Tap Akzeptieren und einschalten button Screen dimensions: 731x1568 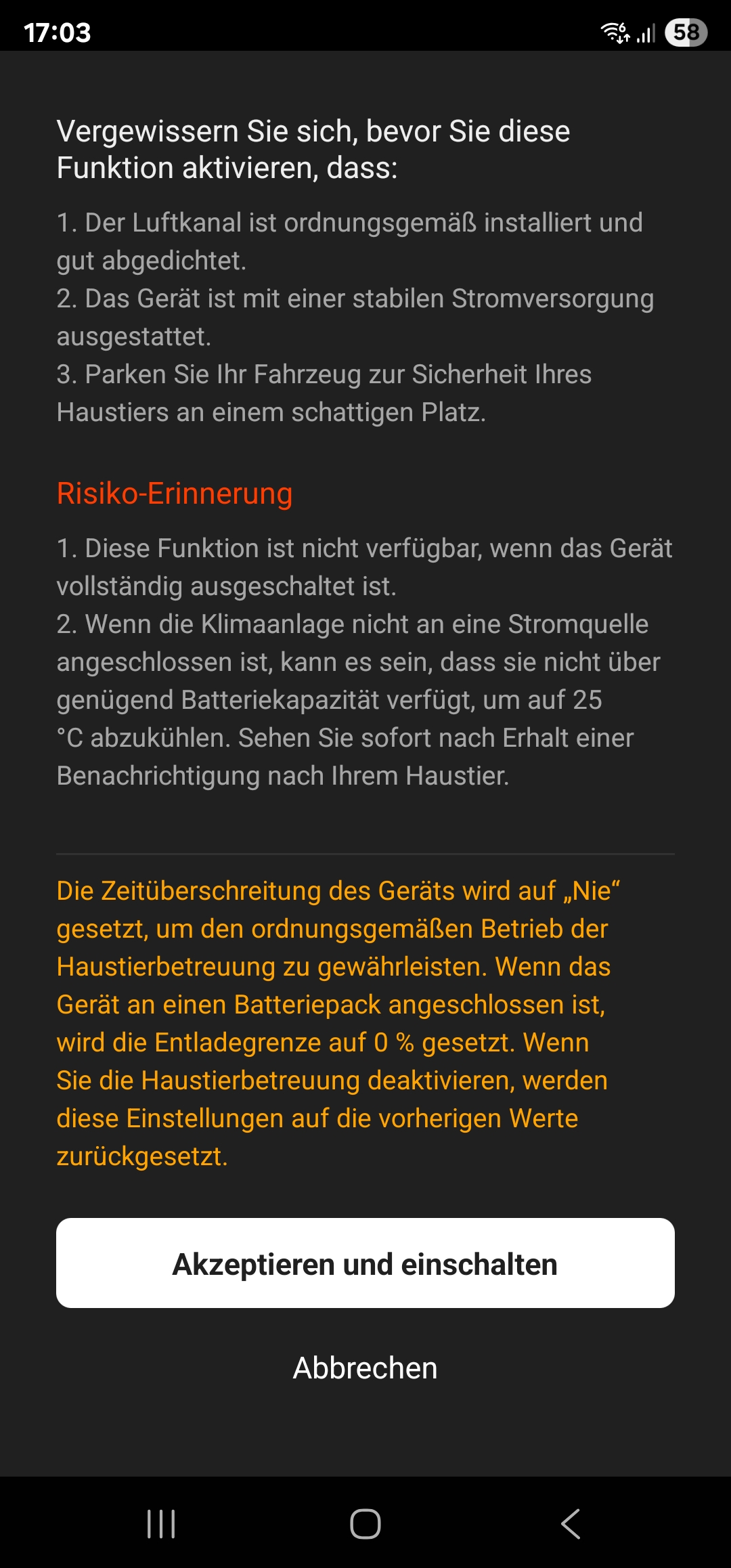pyautogui.click(x=365, y=1263)
